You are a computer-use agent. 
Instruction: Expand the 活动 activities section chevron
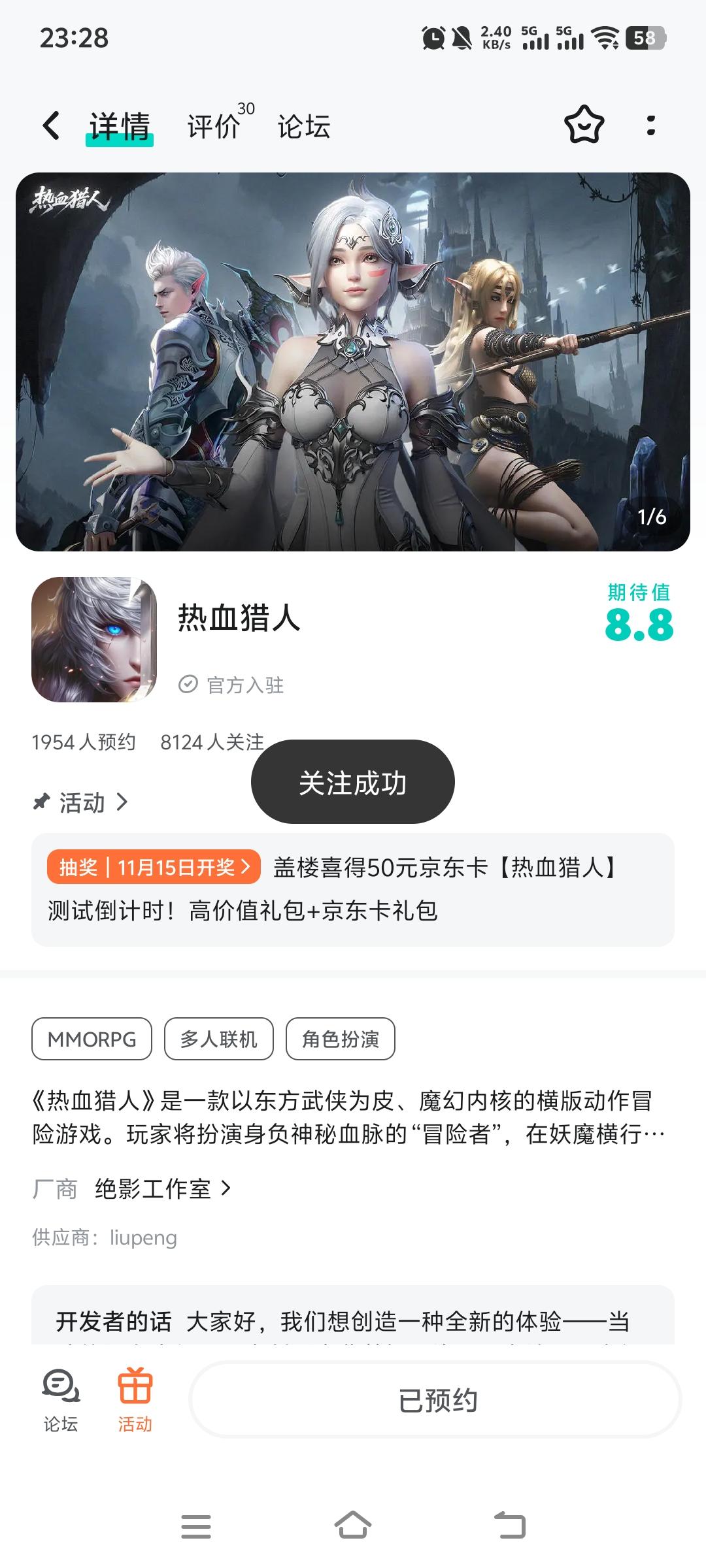123,802
